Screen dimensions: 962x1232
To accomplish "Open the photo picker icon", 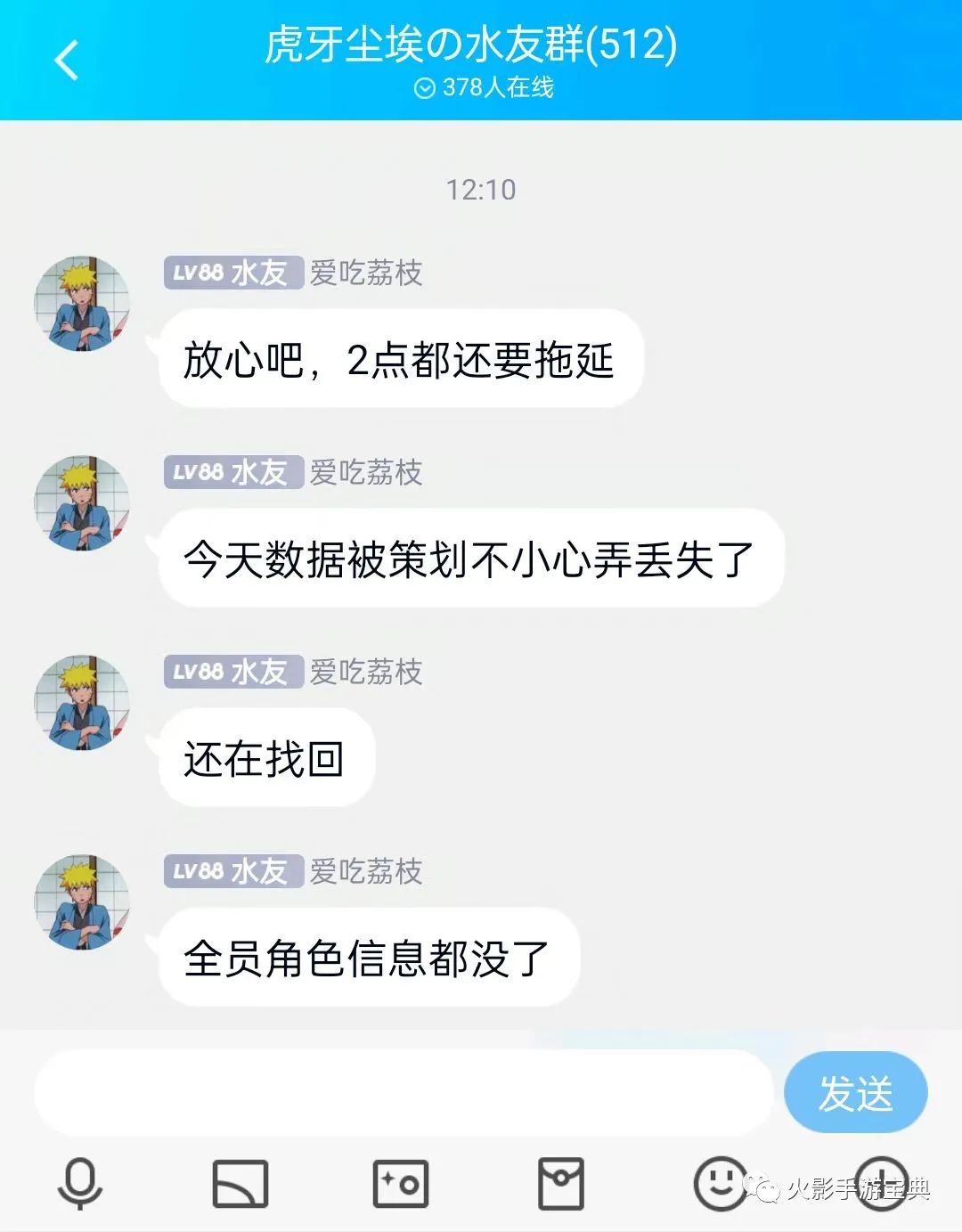I will pos(401,1184).
